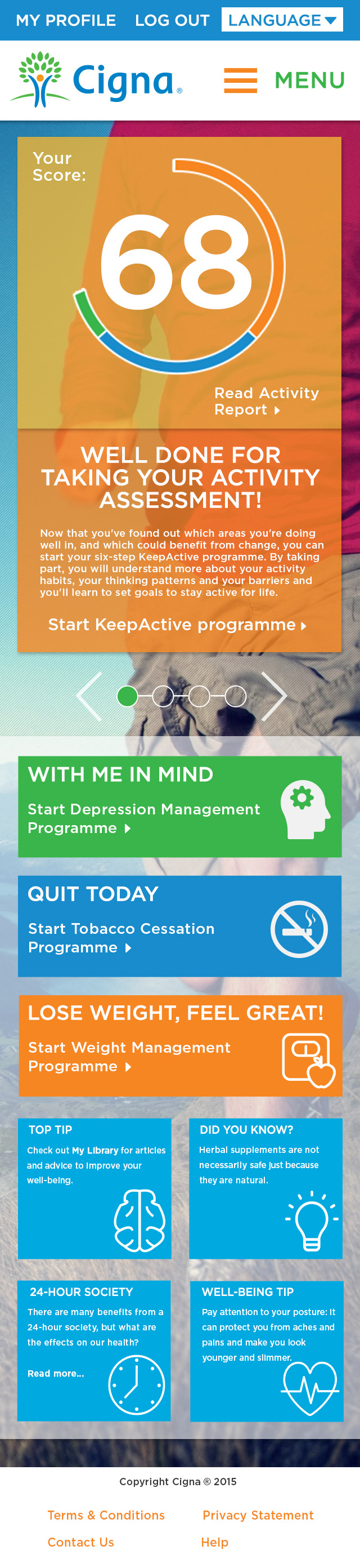Select the second carousel page dot

click(x=163, y=696)
